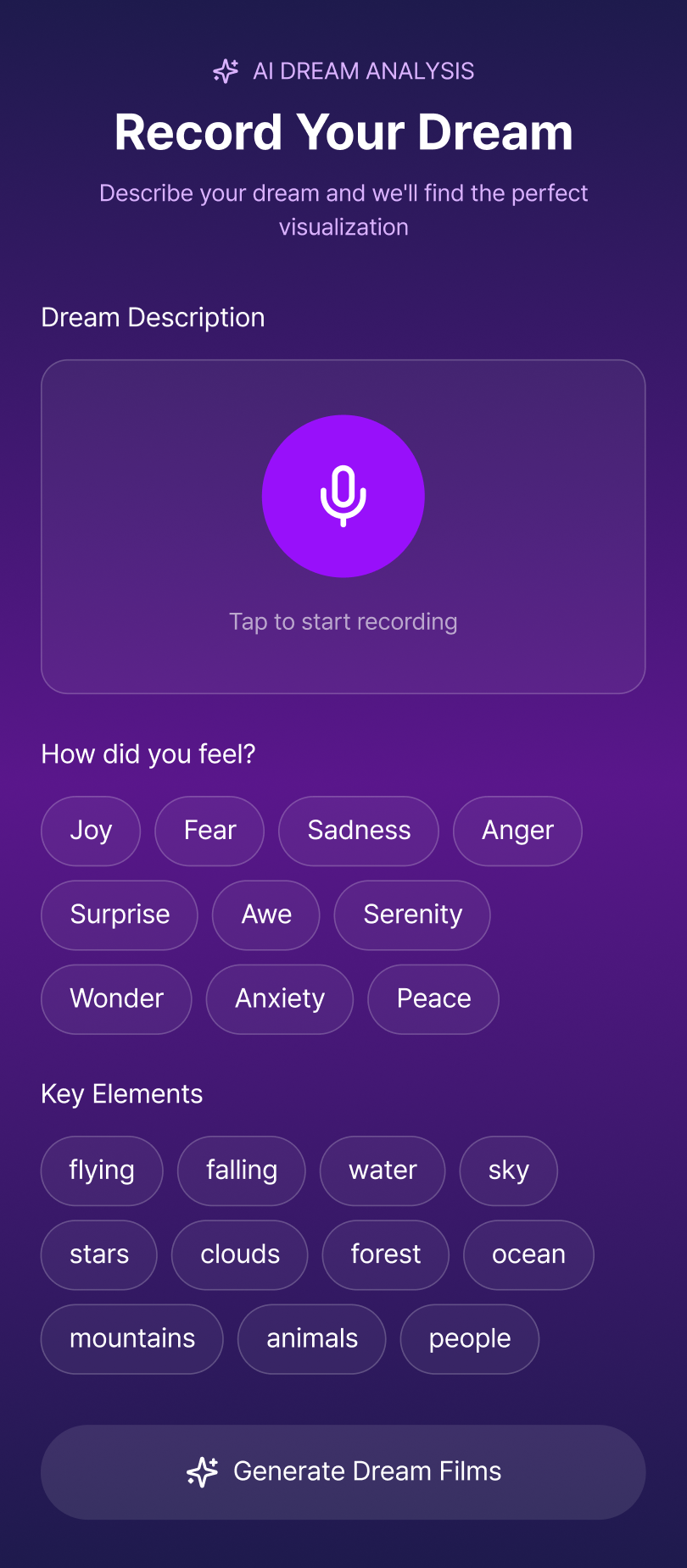Select the Joy emotion chip

91,831
